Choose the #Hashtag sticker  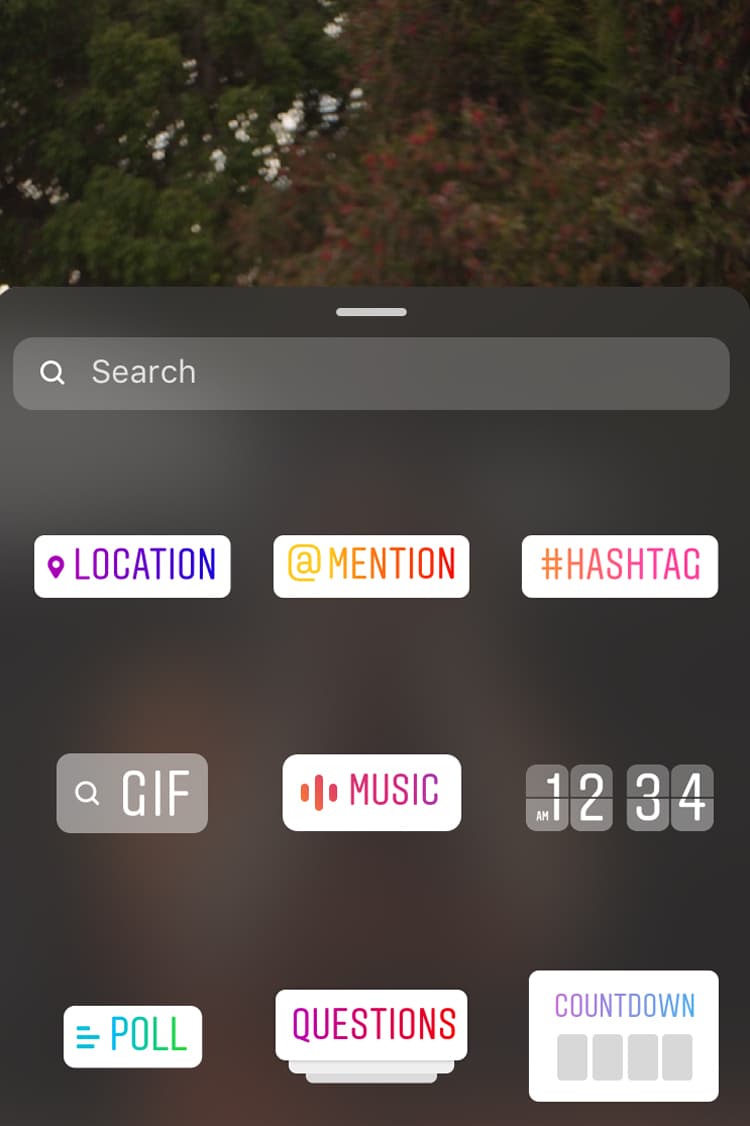pyautogui.click(x=619, y=566)
